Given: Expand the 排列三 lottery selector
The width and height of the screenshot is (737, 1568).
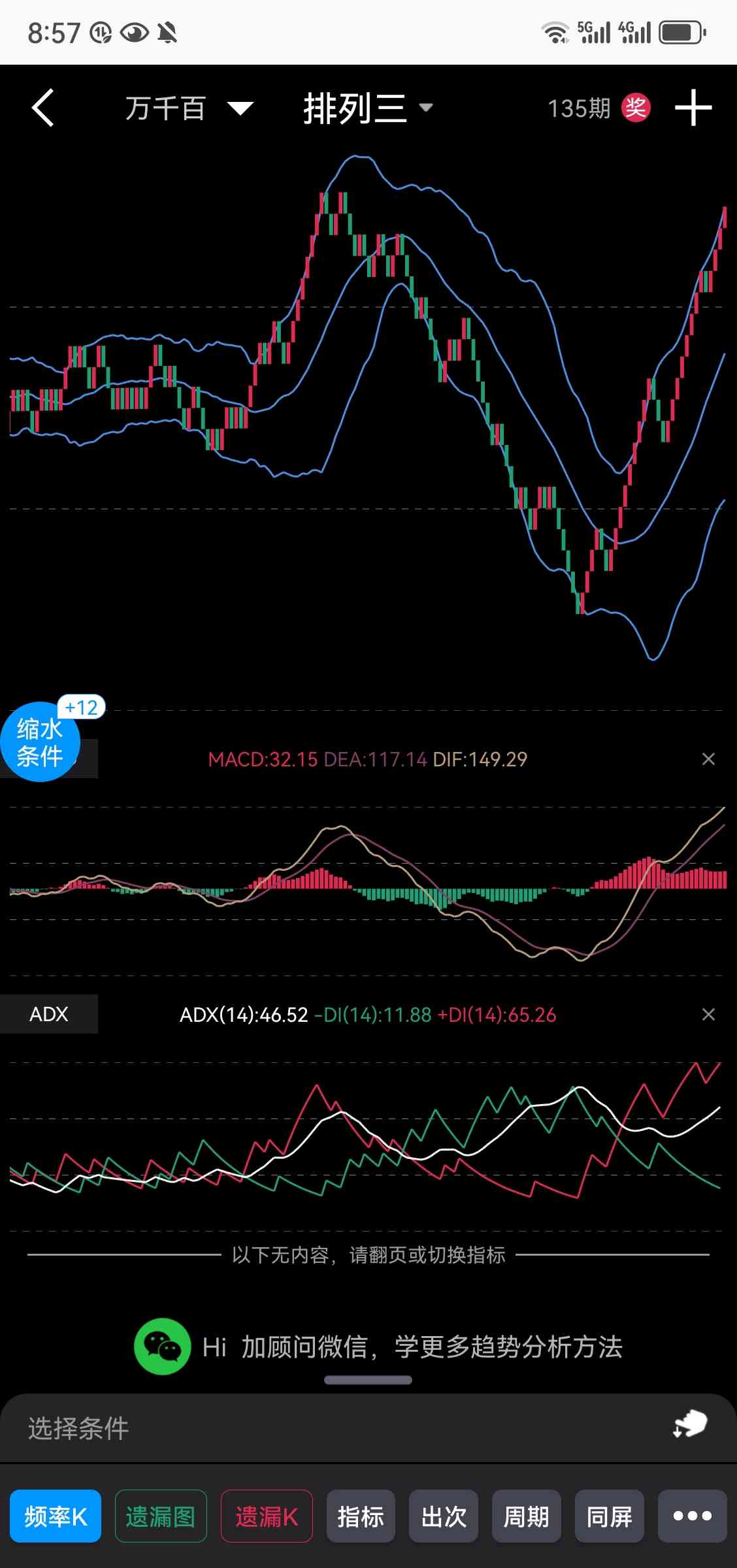Looking at the screenshot, I should point(367,108).
